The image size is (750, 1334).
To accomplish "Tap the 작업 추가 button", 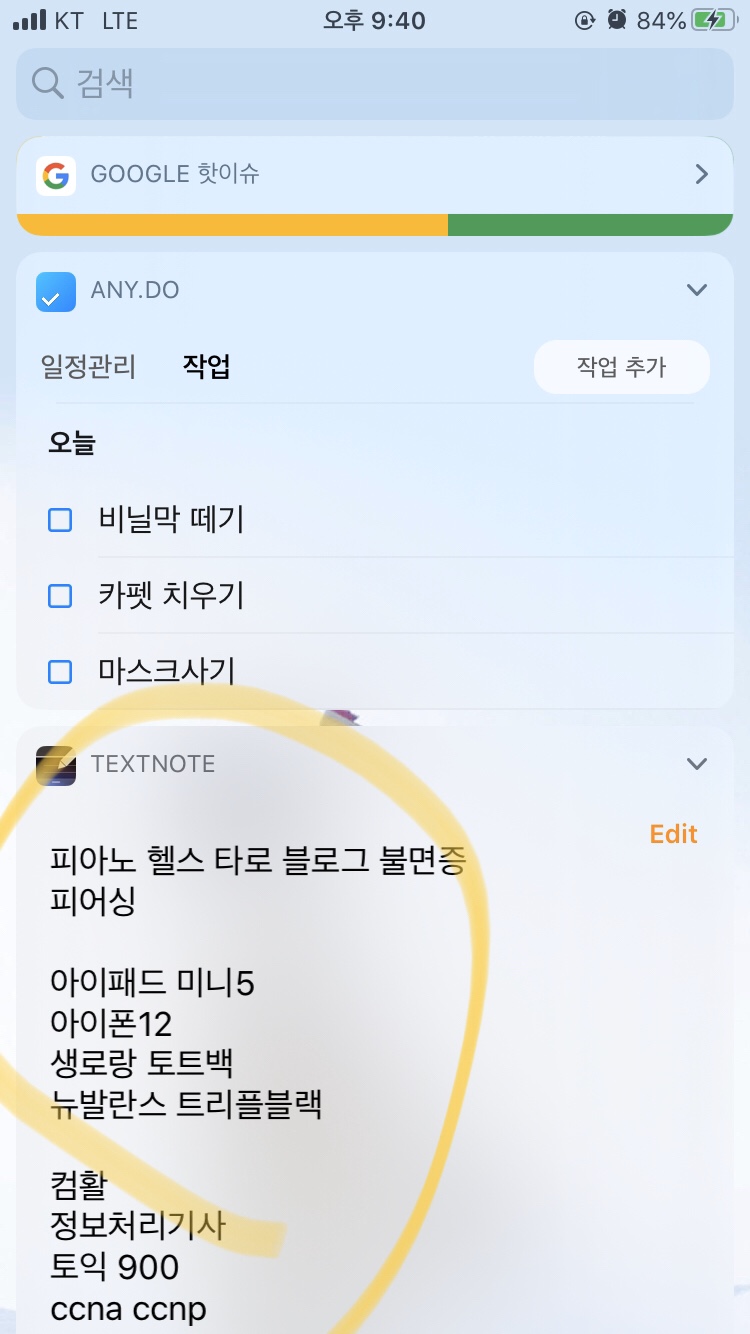I will (621, 367).
